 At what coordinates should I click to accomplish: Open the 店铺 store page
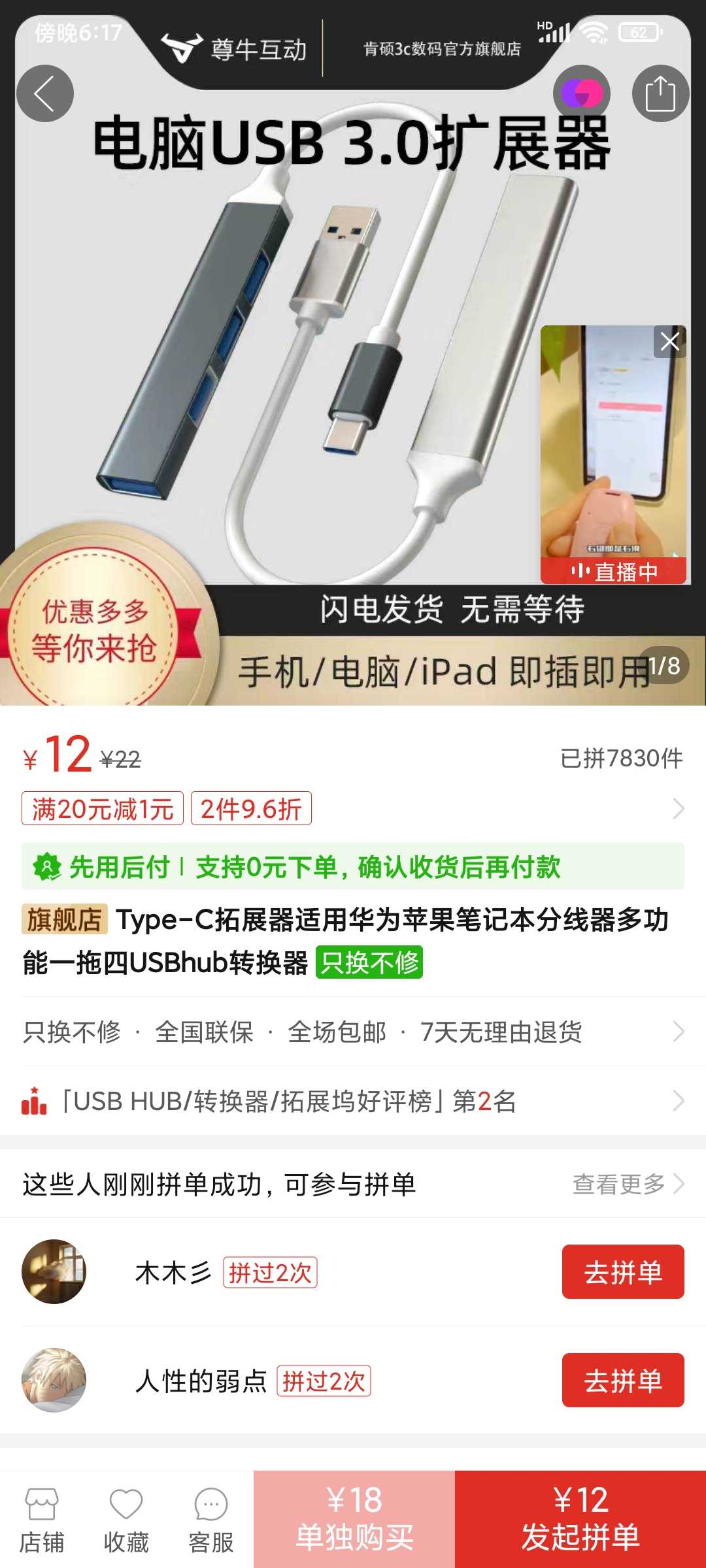coord(42,1520)
